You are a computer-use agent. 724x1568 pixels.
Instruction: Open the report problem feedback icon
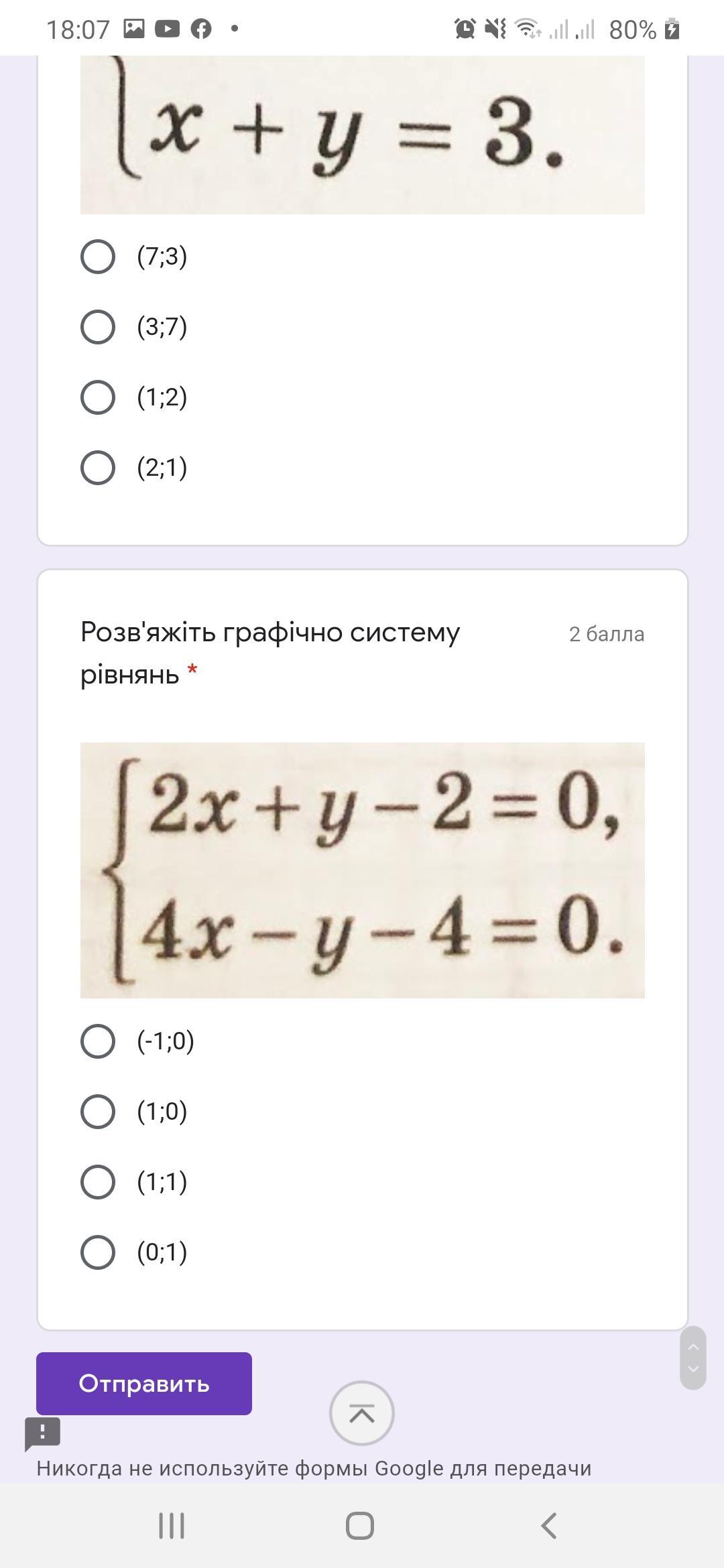coord(43,1433)
